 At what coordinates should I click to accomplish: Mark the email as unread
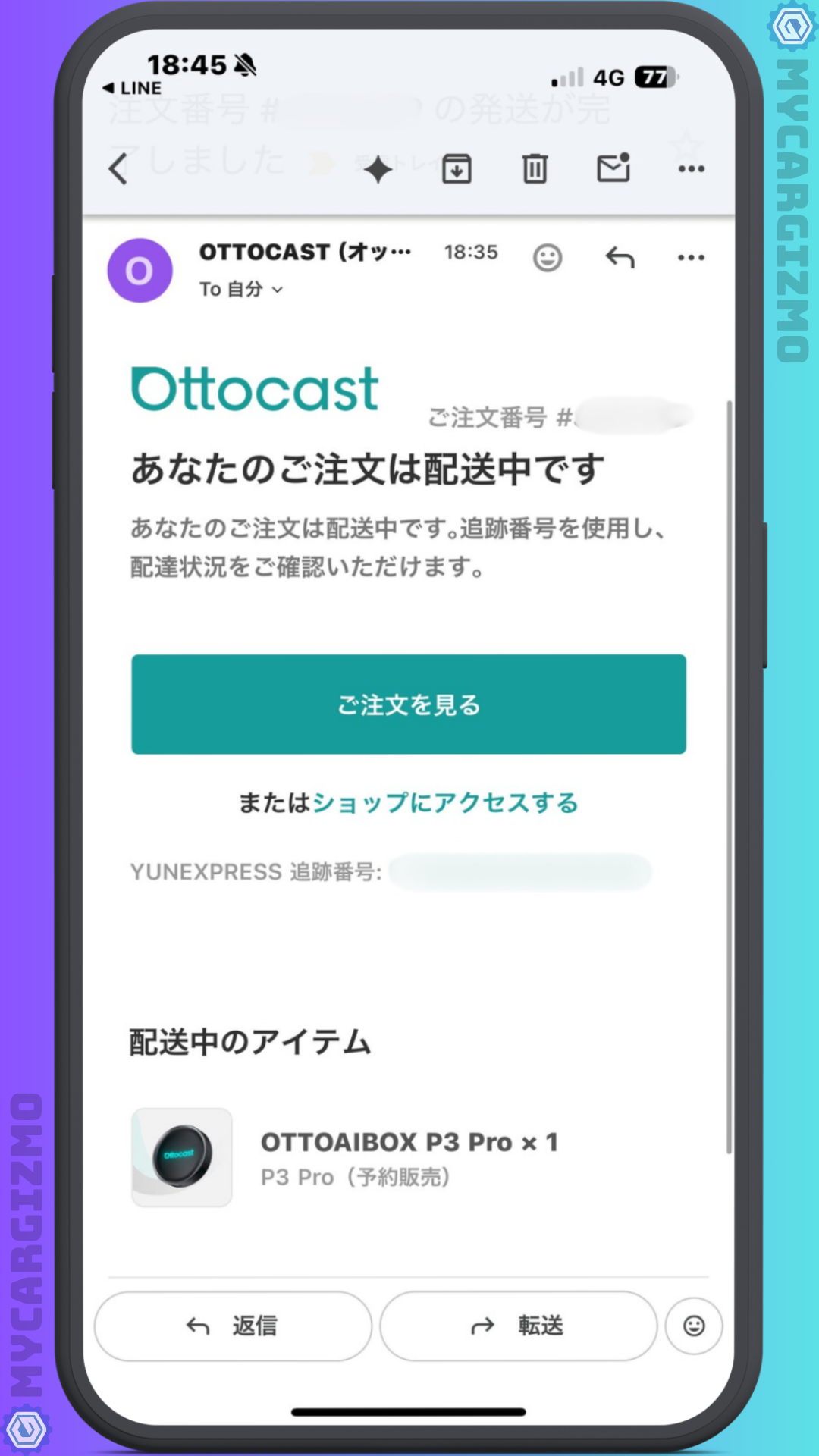point(613,168)
